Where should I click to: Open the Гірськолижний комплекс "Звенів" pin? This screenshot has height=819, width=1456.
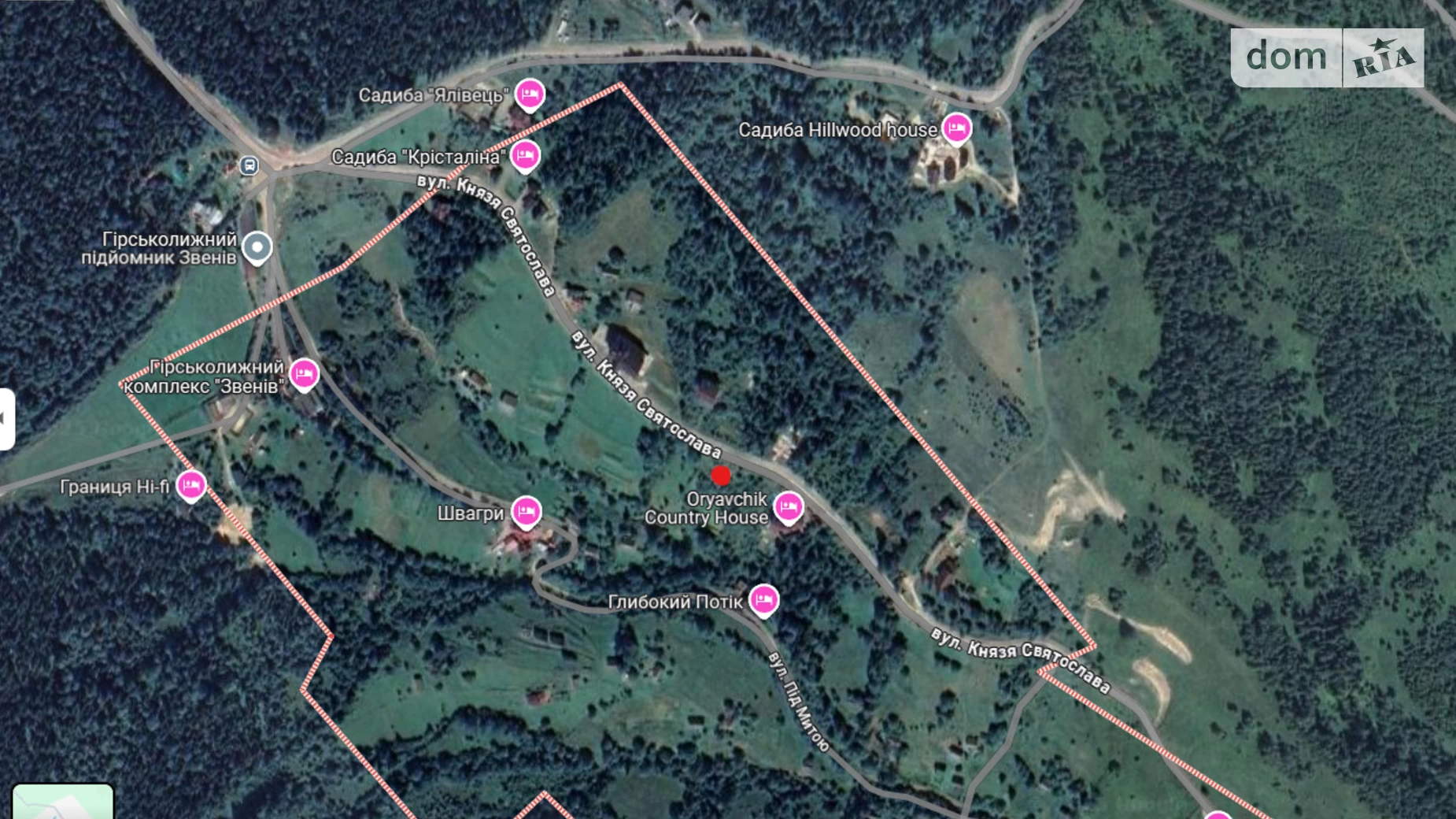304,373
